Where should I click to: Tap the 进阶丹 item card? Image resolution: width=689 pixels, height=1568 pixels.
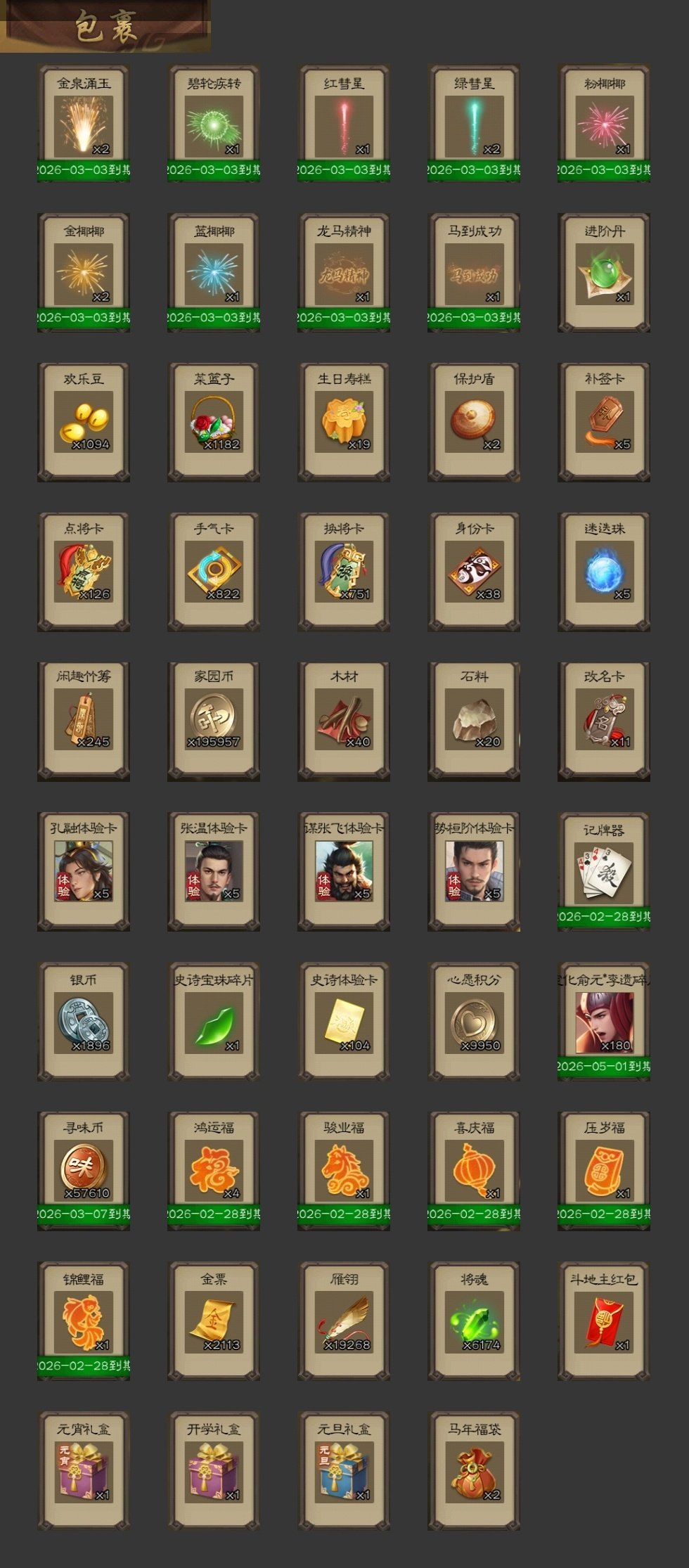coord(604,274)
